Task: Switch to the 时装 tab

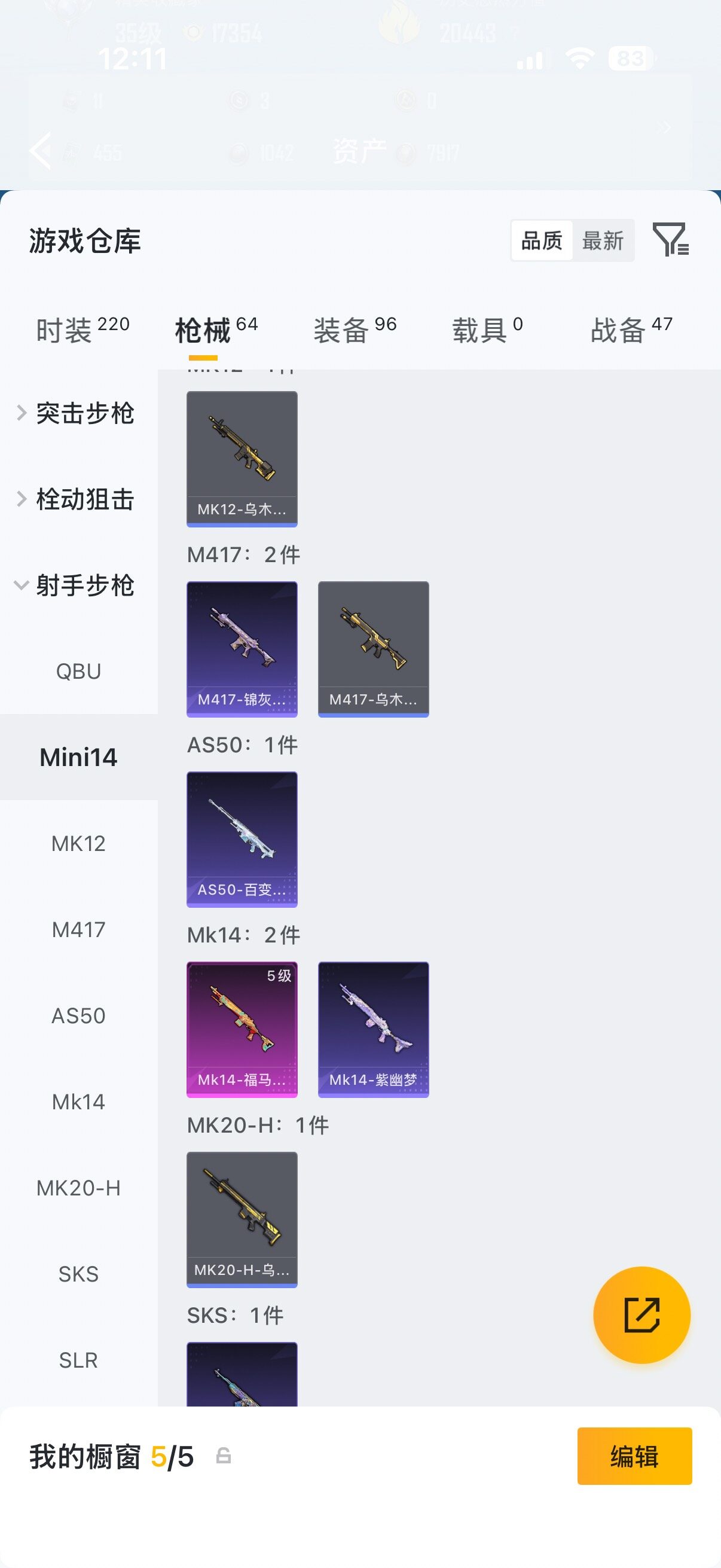Action: click(83, 330)
